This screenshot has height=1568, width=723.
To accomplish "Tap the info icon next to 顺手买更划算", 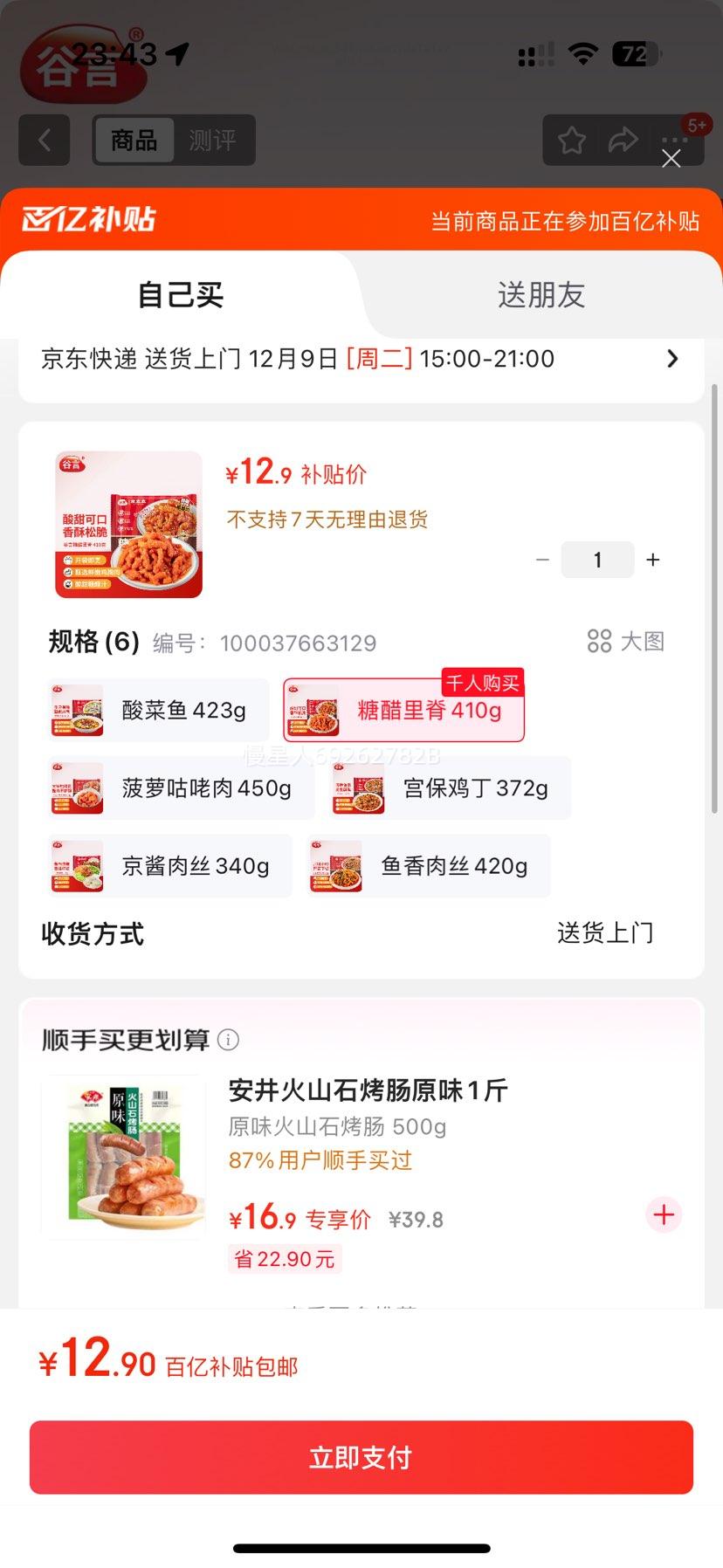I will pos(228,1039).
